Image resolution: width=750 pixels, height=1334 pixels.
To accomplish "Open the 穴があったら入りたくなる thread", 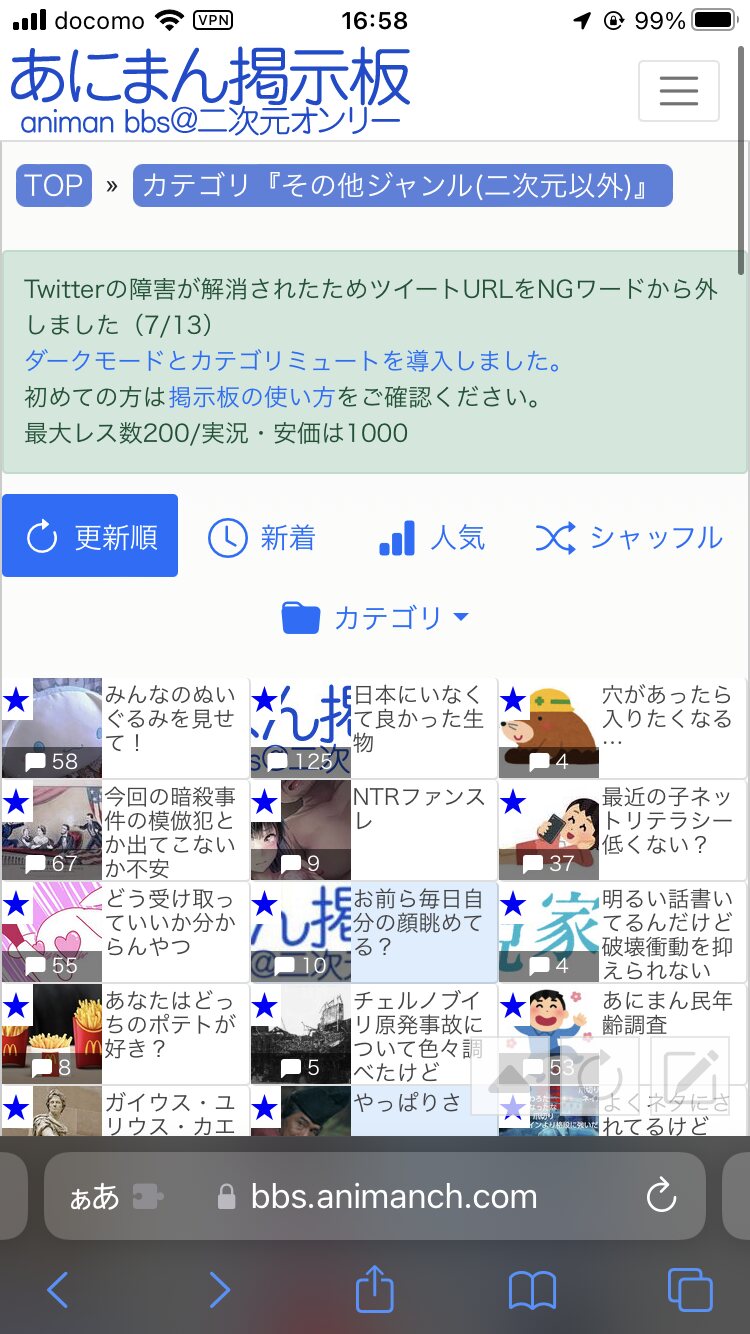I will pyautogui.click(x=666, y=718).
